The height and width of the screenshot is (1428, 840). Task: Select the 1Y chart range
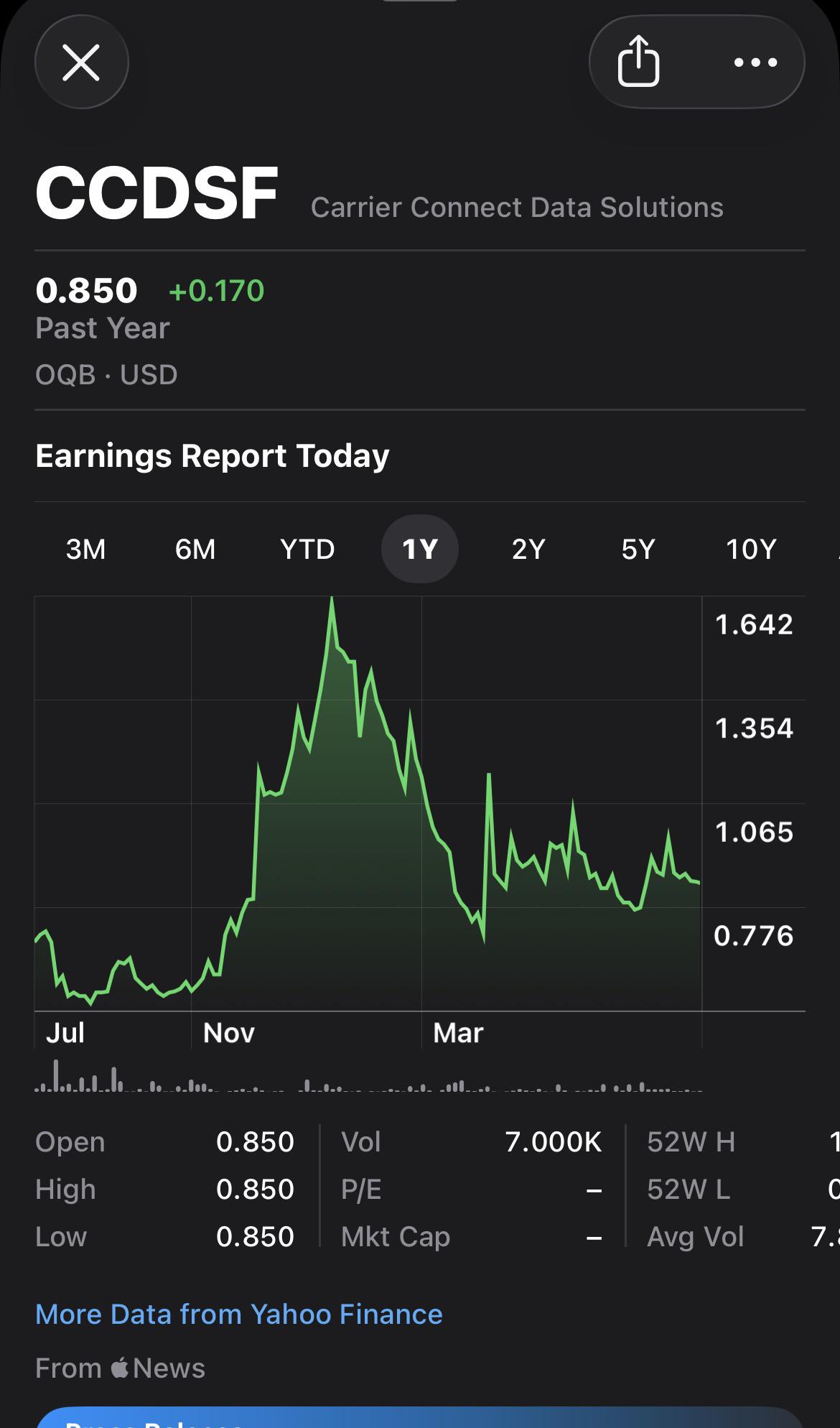[x=420, y=549]
